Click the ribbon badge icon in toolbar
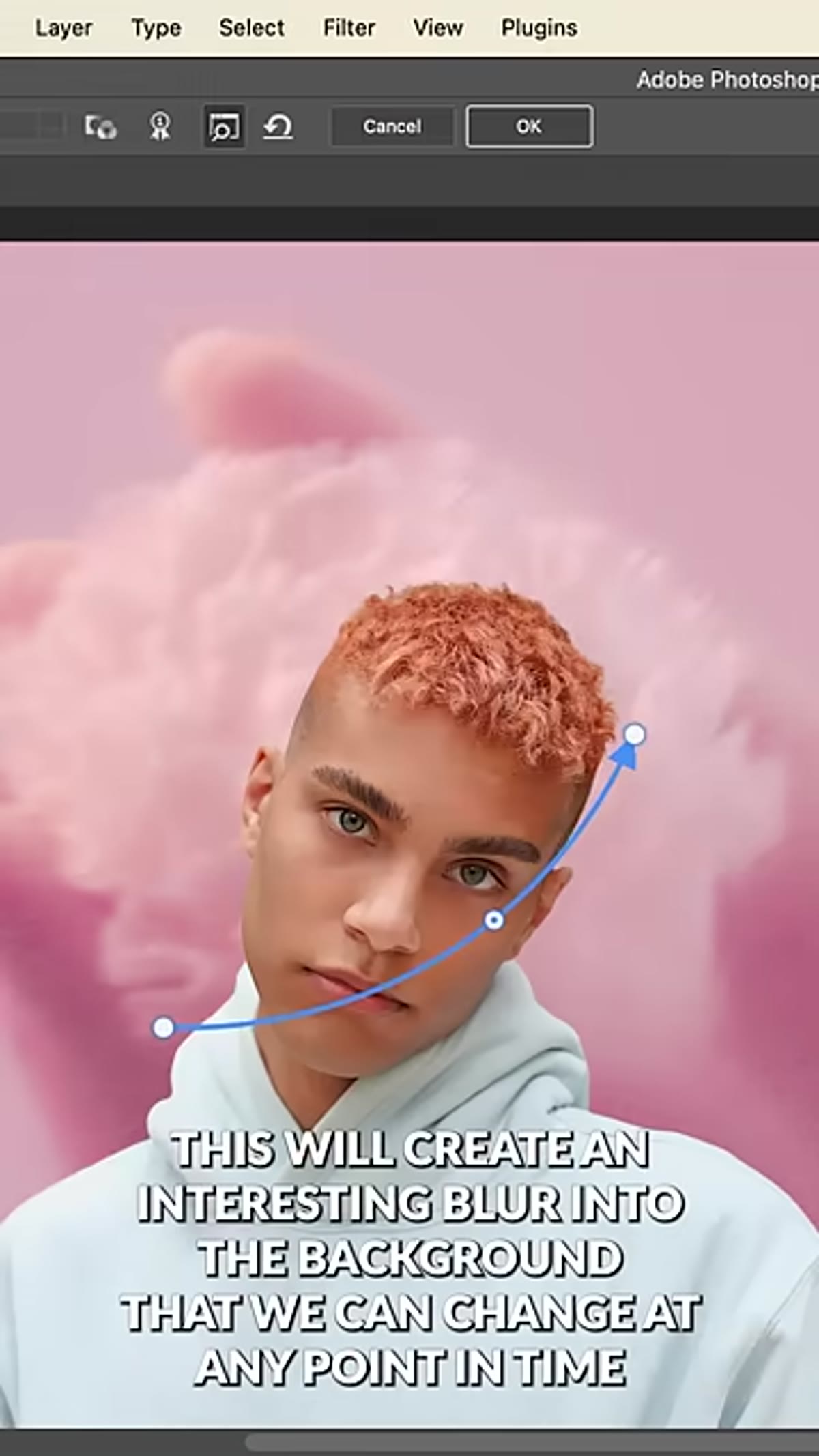 click(160, 126)
